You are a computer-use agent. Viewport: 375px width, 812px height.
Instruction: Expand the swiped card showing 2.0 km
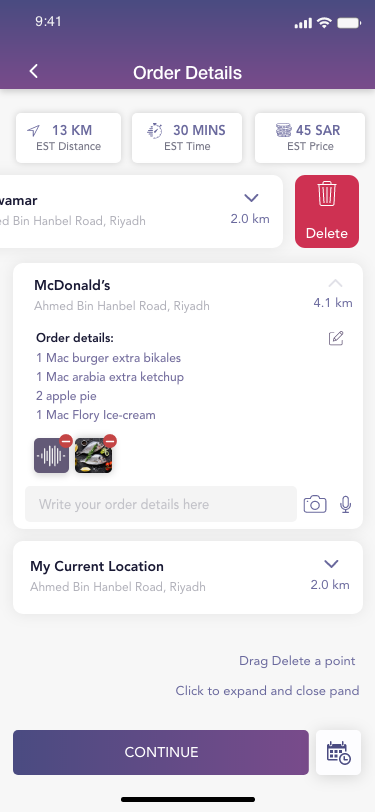click(251, 198)
